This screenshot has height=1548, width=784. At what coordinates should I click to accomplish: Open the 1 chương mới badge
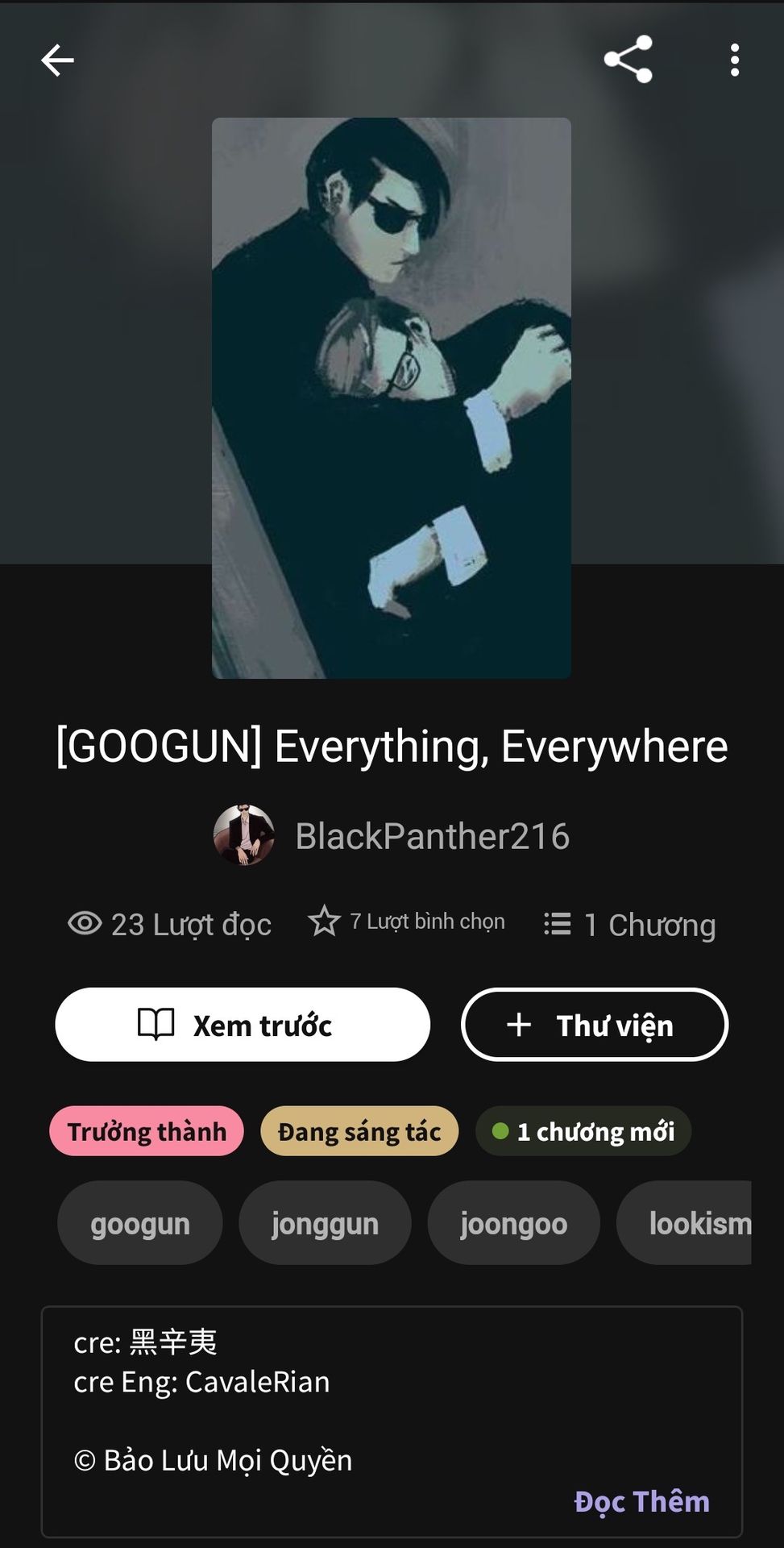pyautogui.click(x=583, y=1131)
